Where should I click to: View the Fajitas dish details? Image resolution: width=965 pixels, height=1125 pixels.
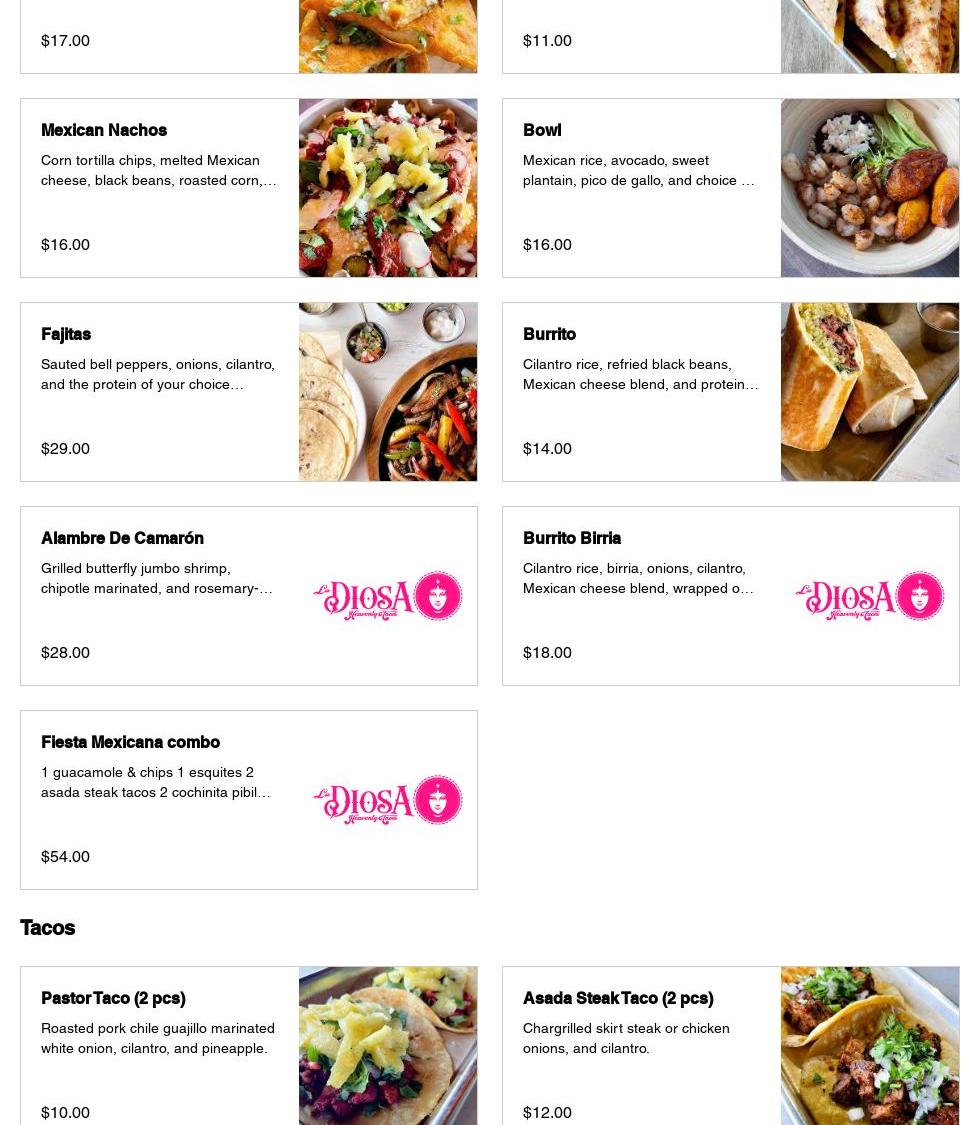coord(248,392)
